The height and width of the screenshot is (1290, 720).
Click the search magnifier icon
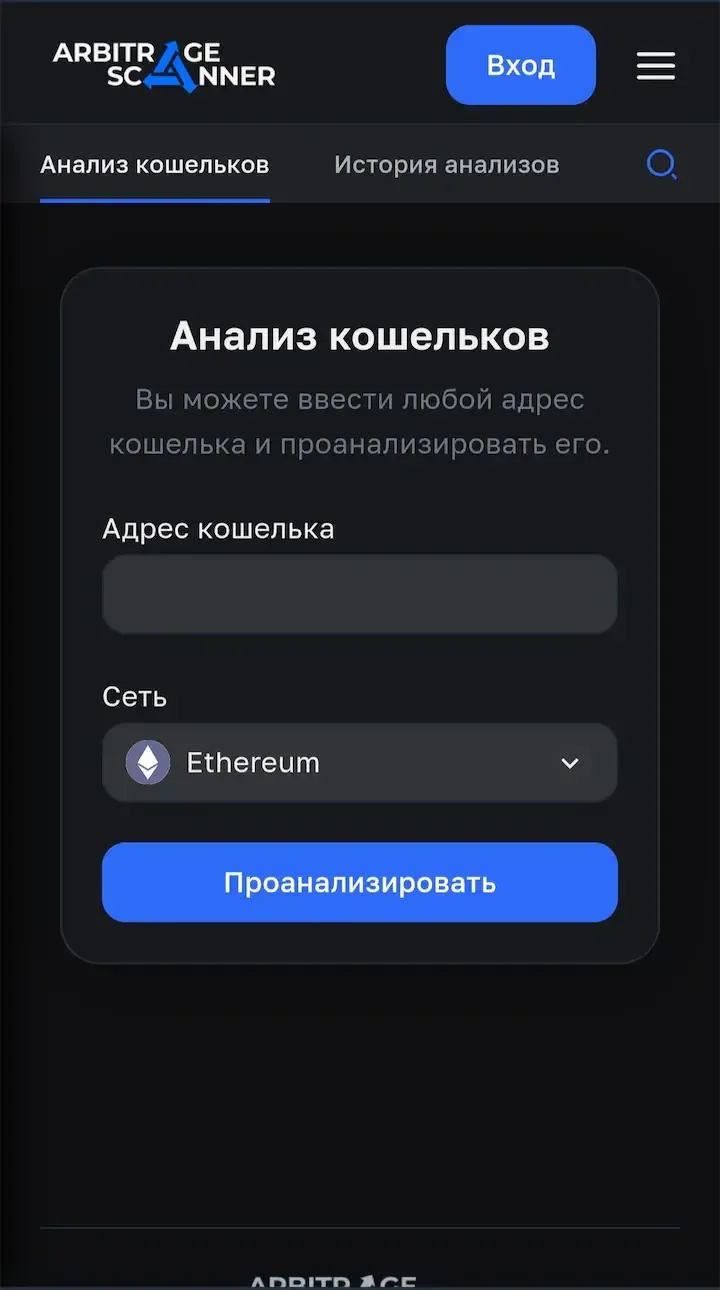click(662, 165)
